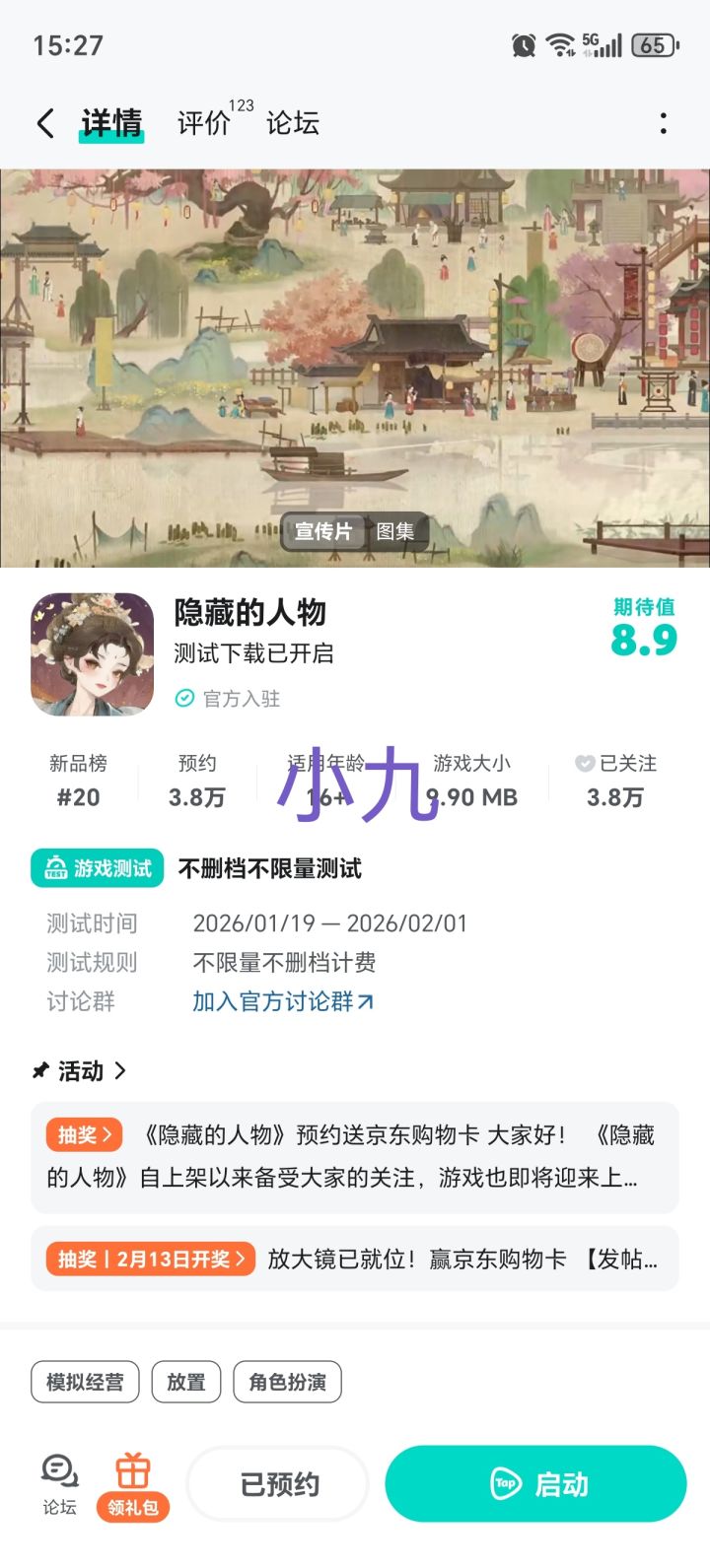
Task: Tap the 抽奖 lottery badge on the first activity
Action: 83,1134
